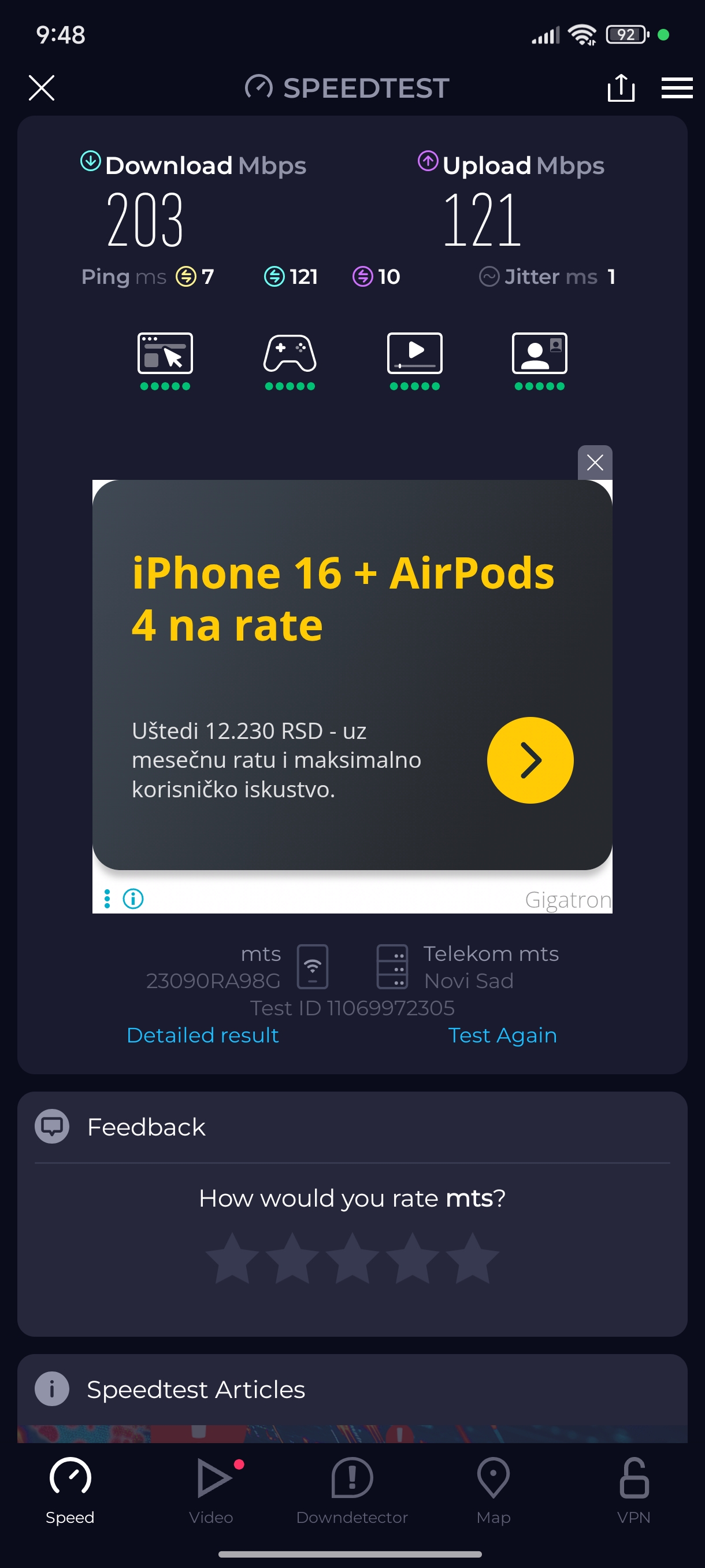
Task: Open ad info icon
Action: tap(133, 898)
